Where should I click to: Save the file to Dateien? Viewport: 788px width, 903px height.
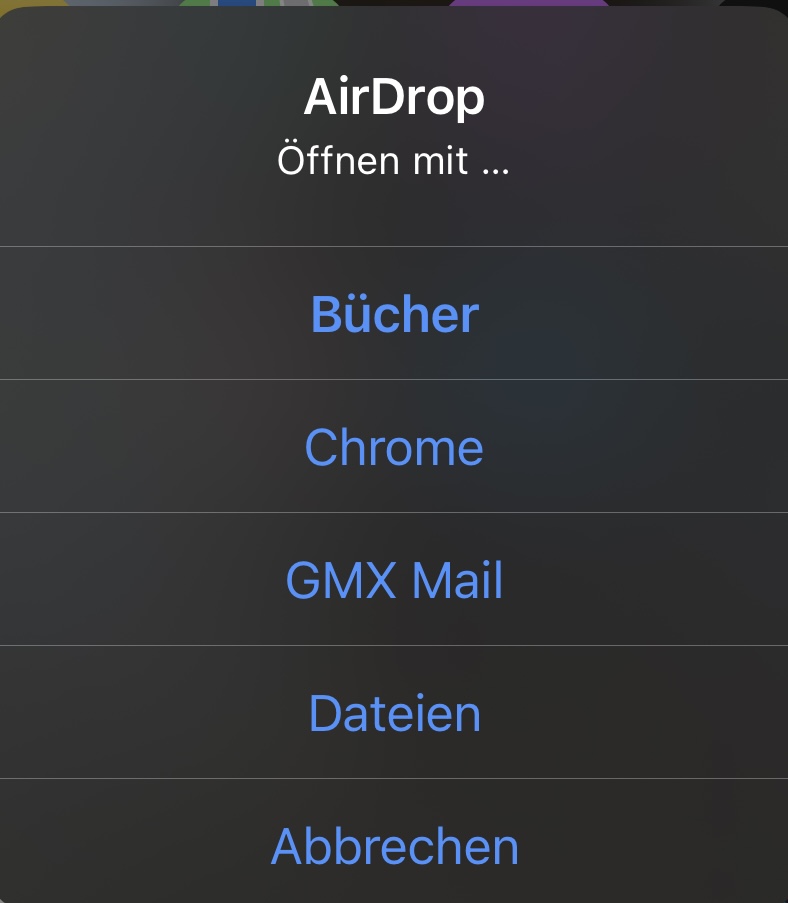tap(394, 713)
